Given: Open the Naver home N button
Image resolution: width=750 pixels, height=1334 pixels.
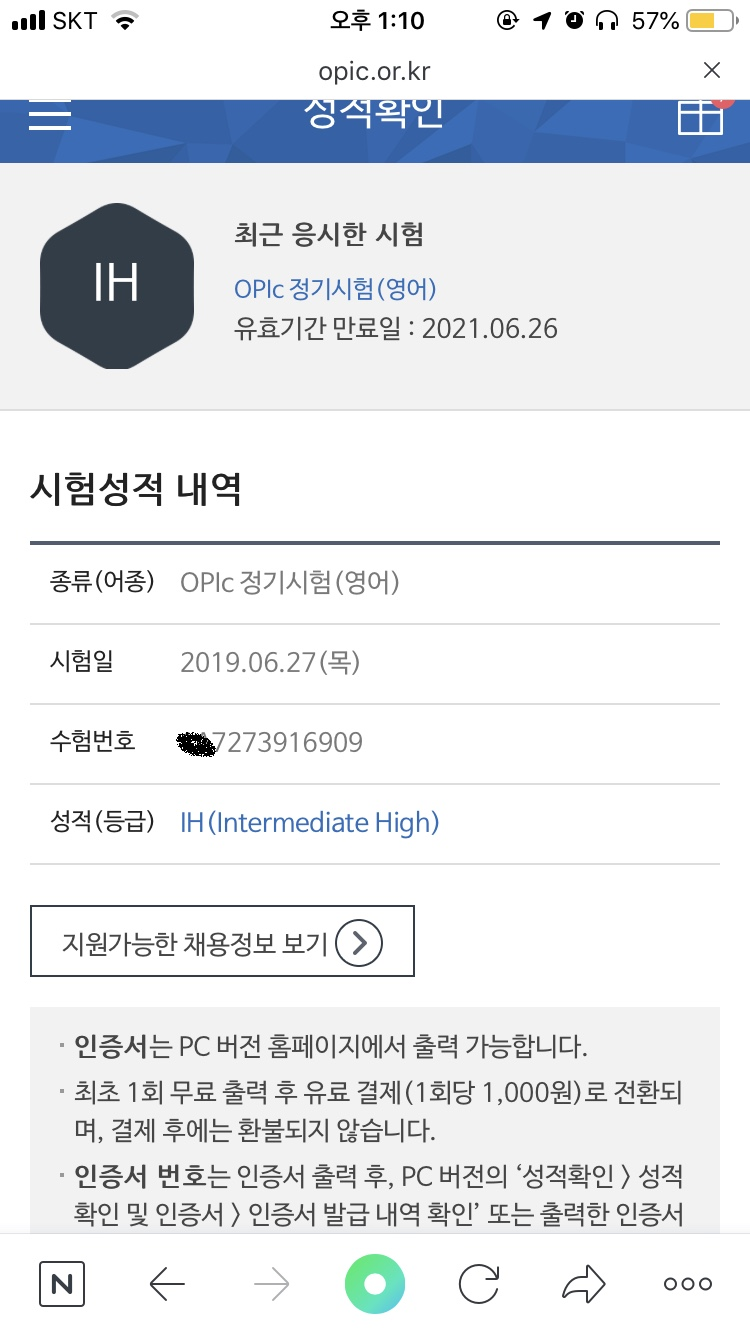Looking at the screenshot, I should pos(62,1284).
